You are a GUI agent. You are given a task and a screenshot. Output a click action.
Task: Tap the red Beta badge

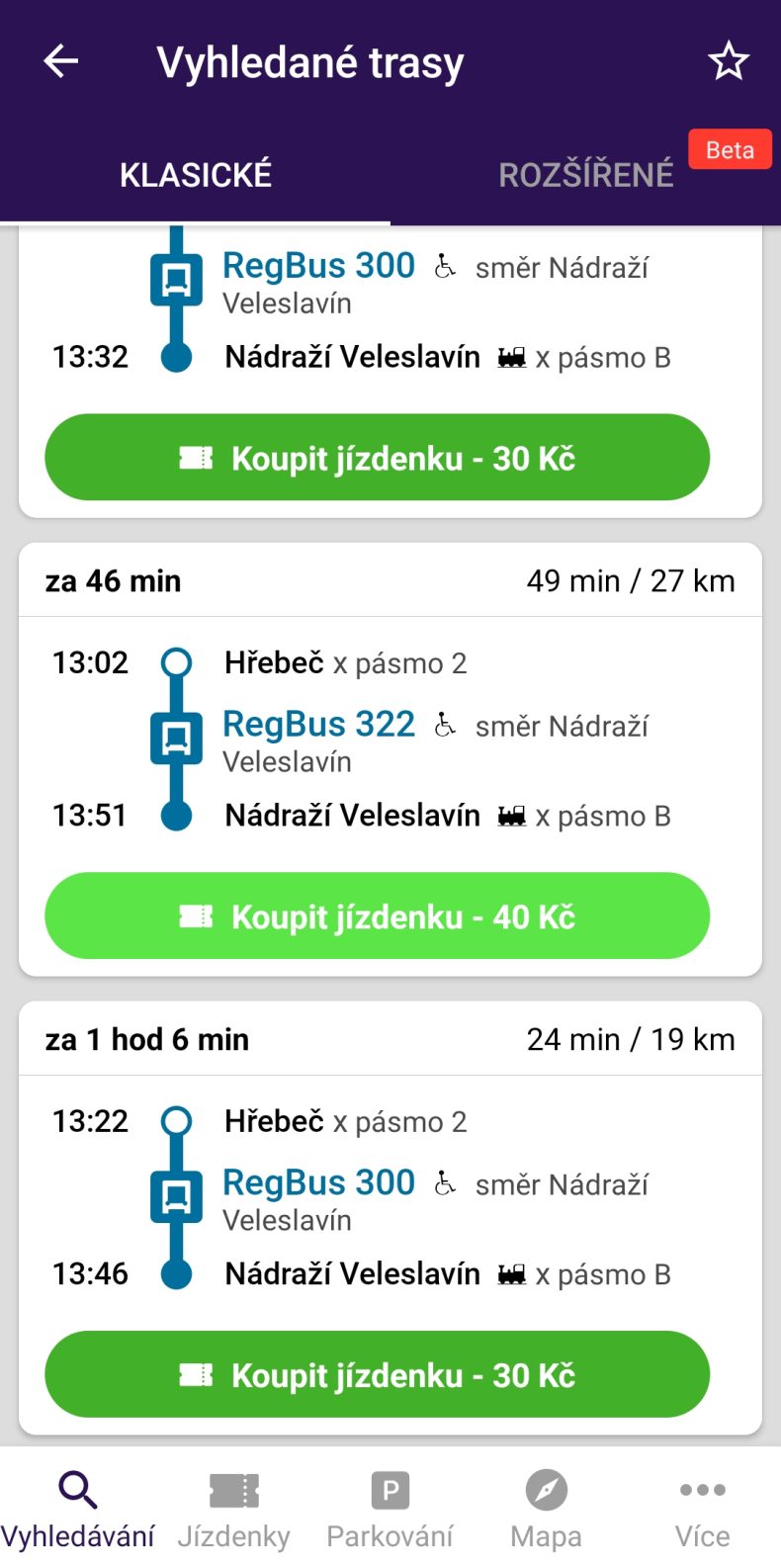[x=731, y=149]
